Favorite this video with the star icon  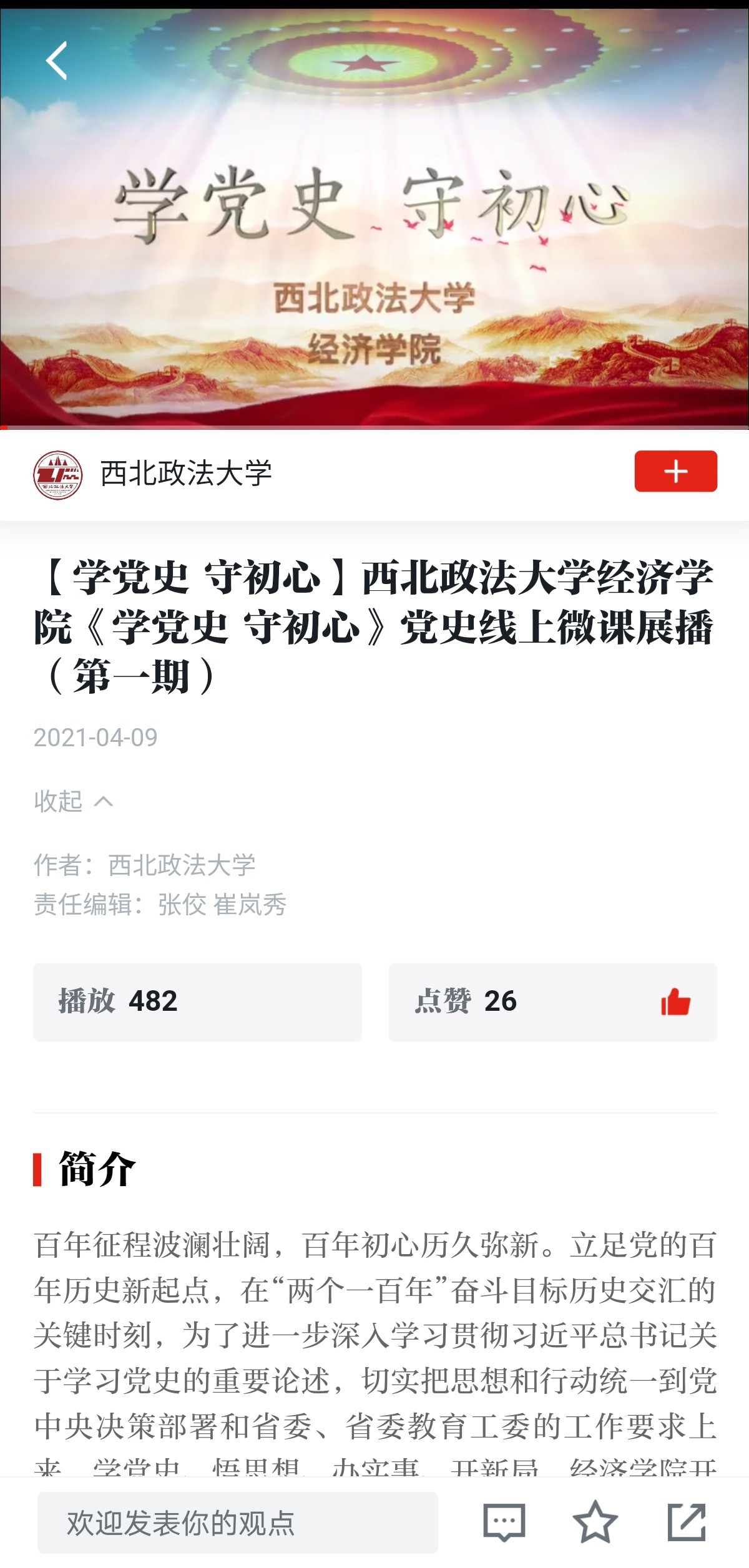click(x=595, y=1522)
